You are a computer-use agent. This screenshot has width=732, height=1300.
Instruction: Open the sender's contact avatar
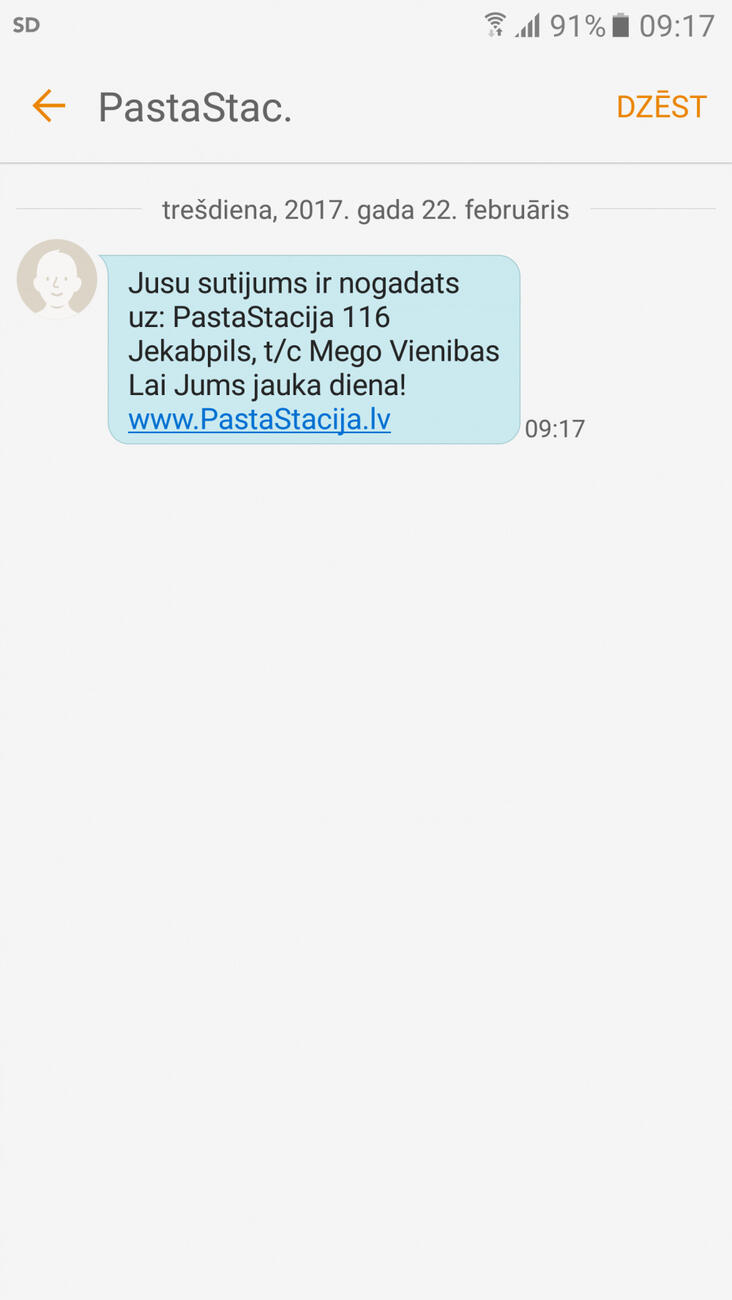(x=57, y=279)
